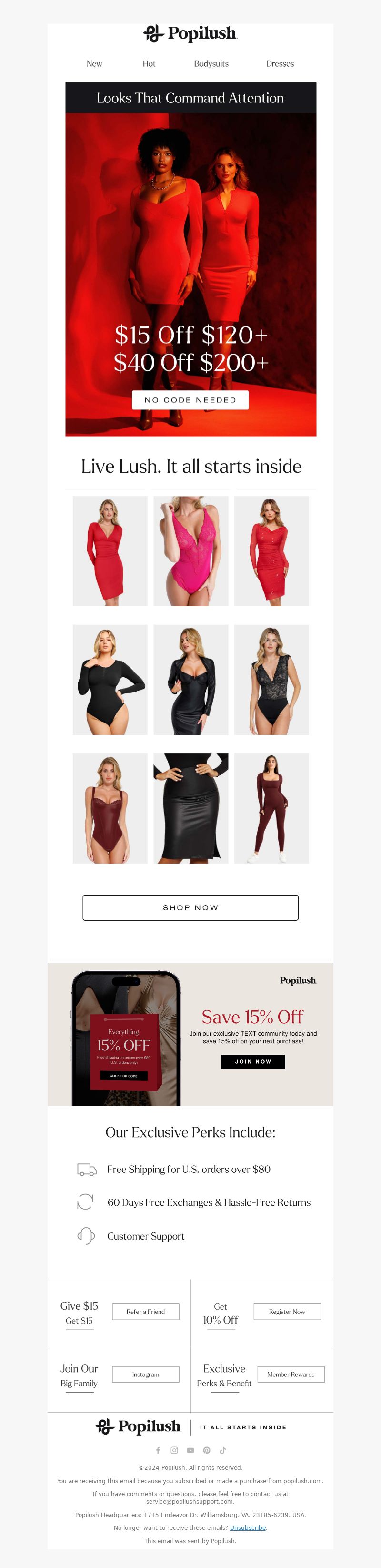
Task: Tap the Register Now button
Action: point(287,1312)
